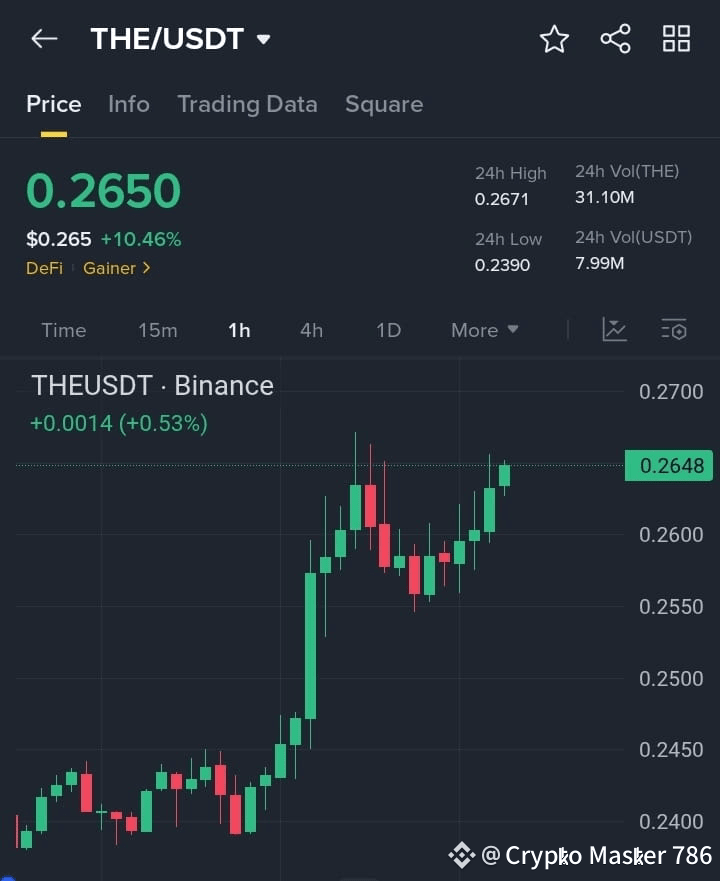Toggle the favorites star for this pair
Viewport: 720px width, 881px height.
pos(554,39)
